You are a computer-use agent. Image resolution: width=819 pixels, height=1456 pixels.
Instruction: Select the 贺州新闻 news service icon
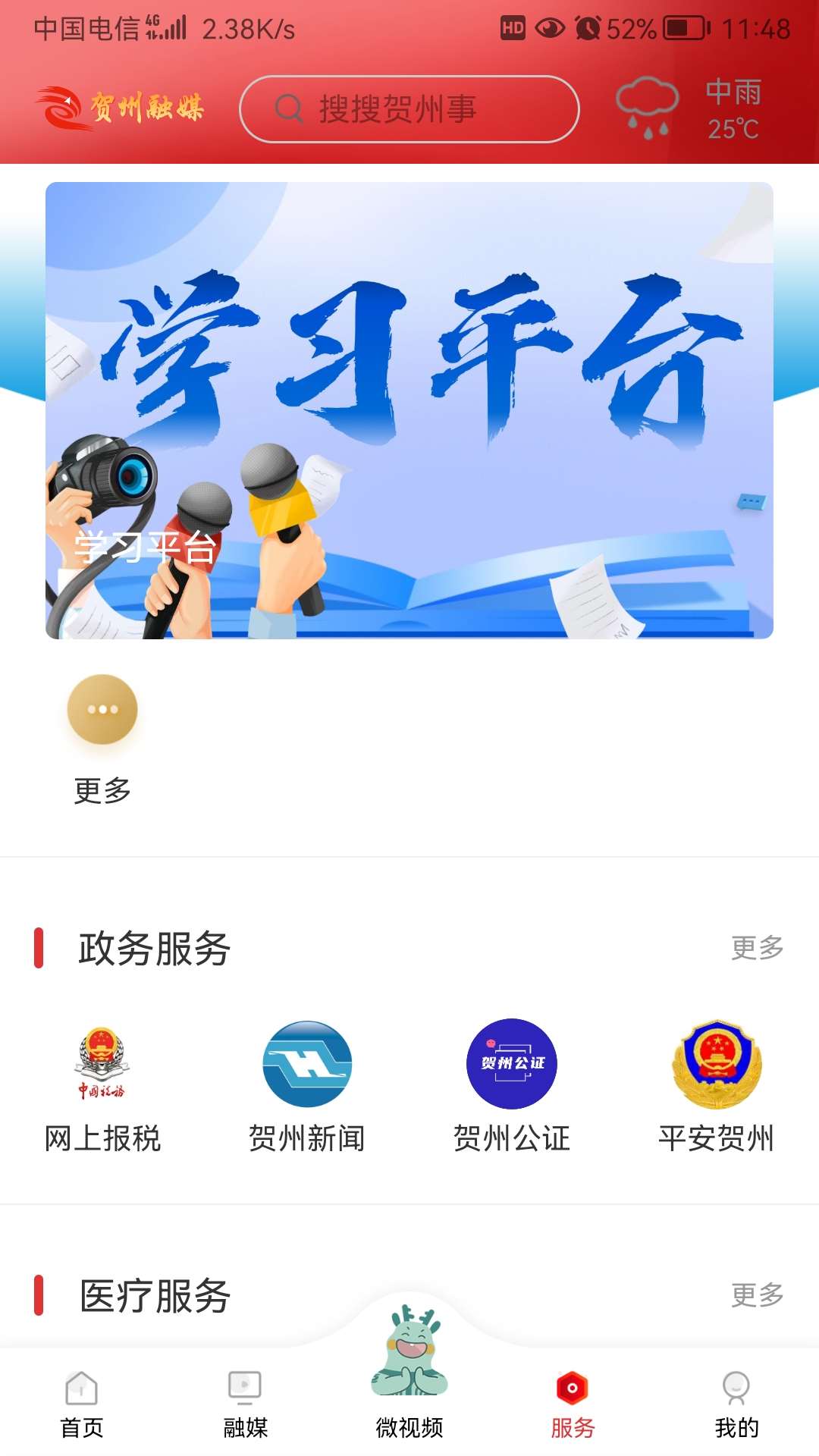(307, 1063)
